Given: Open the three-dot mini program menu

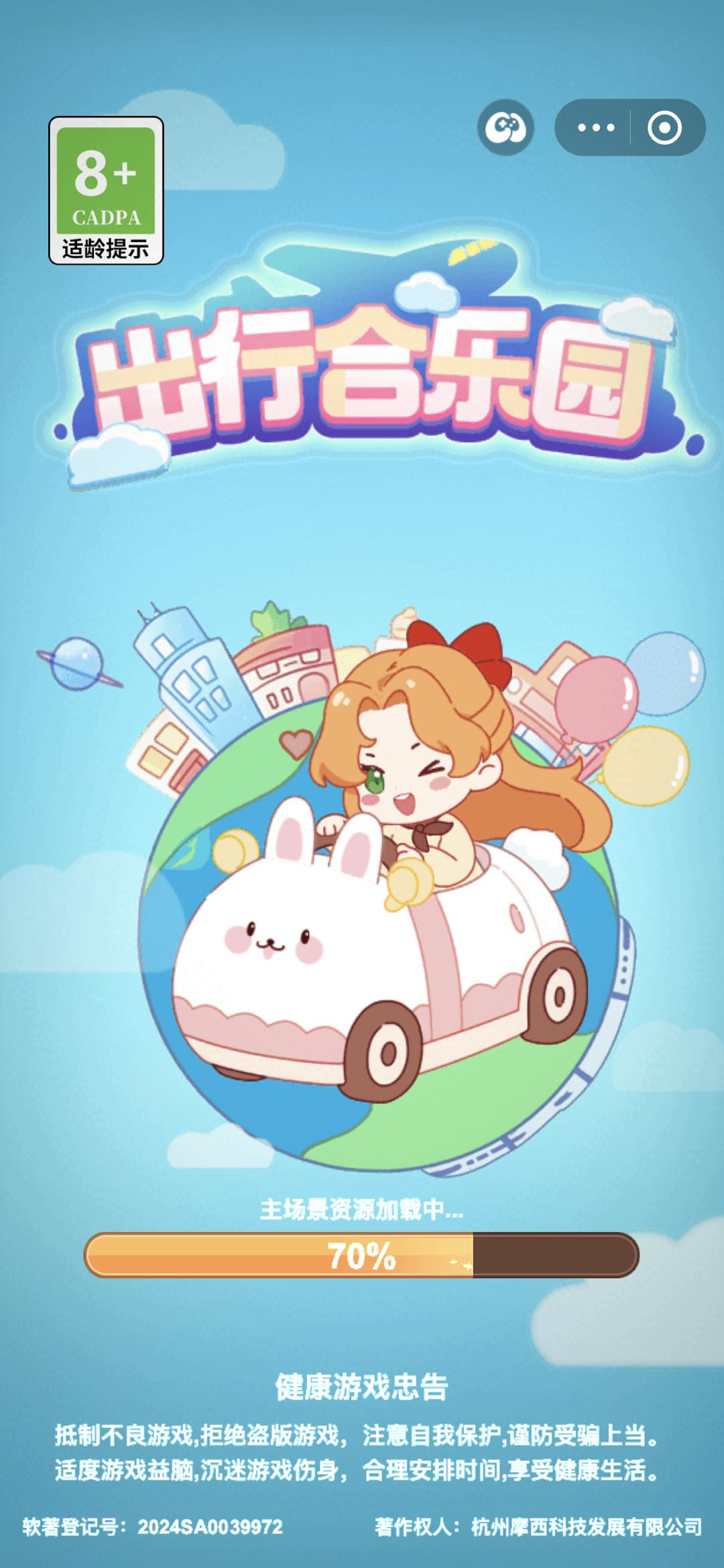Looking at the screenshot, I should [x=595, y=127].
